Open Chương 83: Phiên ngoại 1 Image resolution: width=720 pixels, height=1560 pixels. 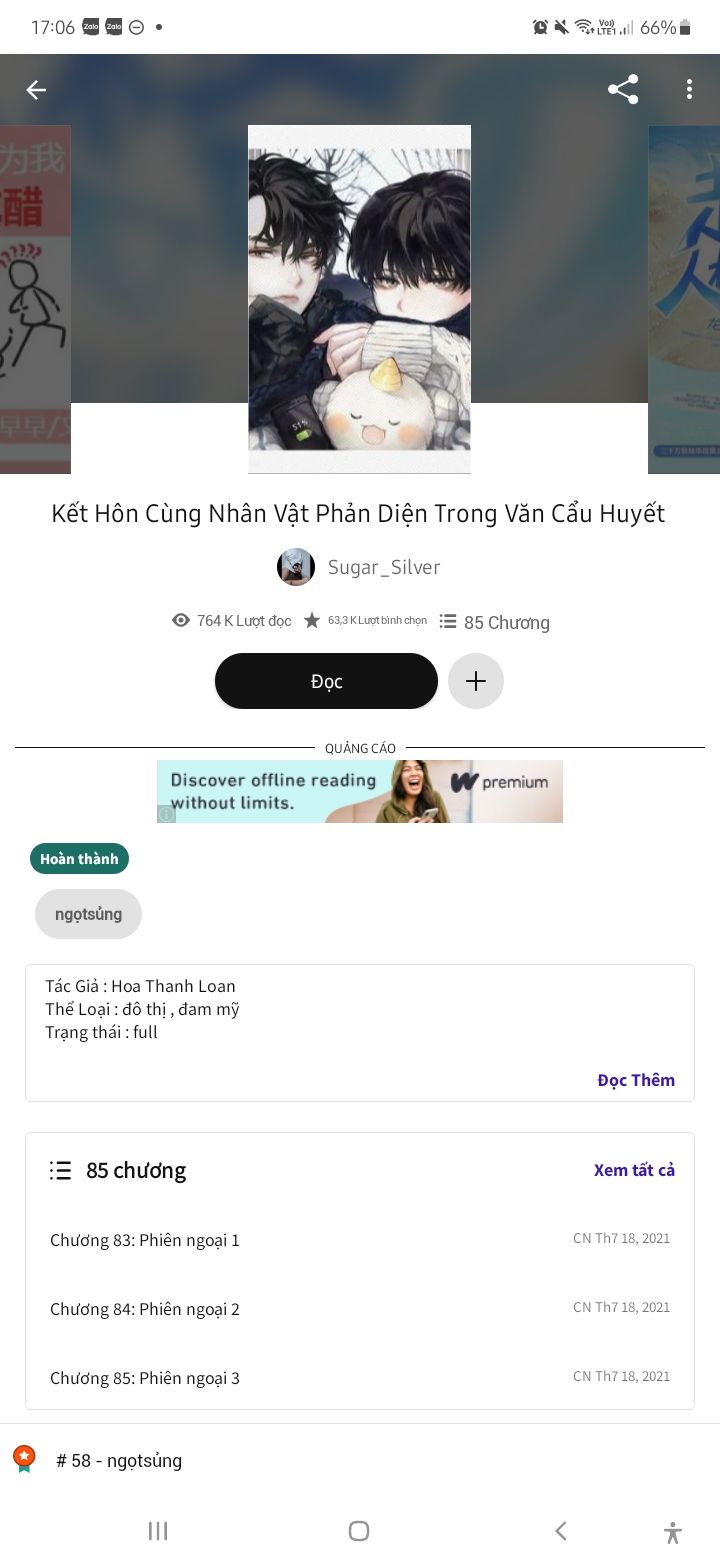click(x=360, y=1240)
